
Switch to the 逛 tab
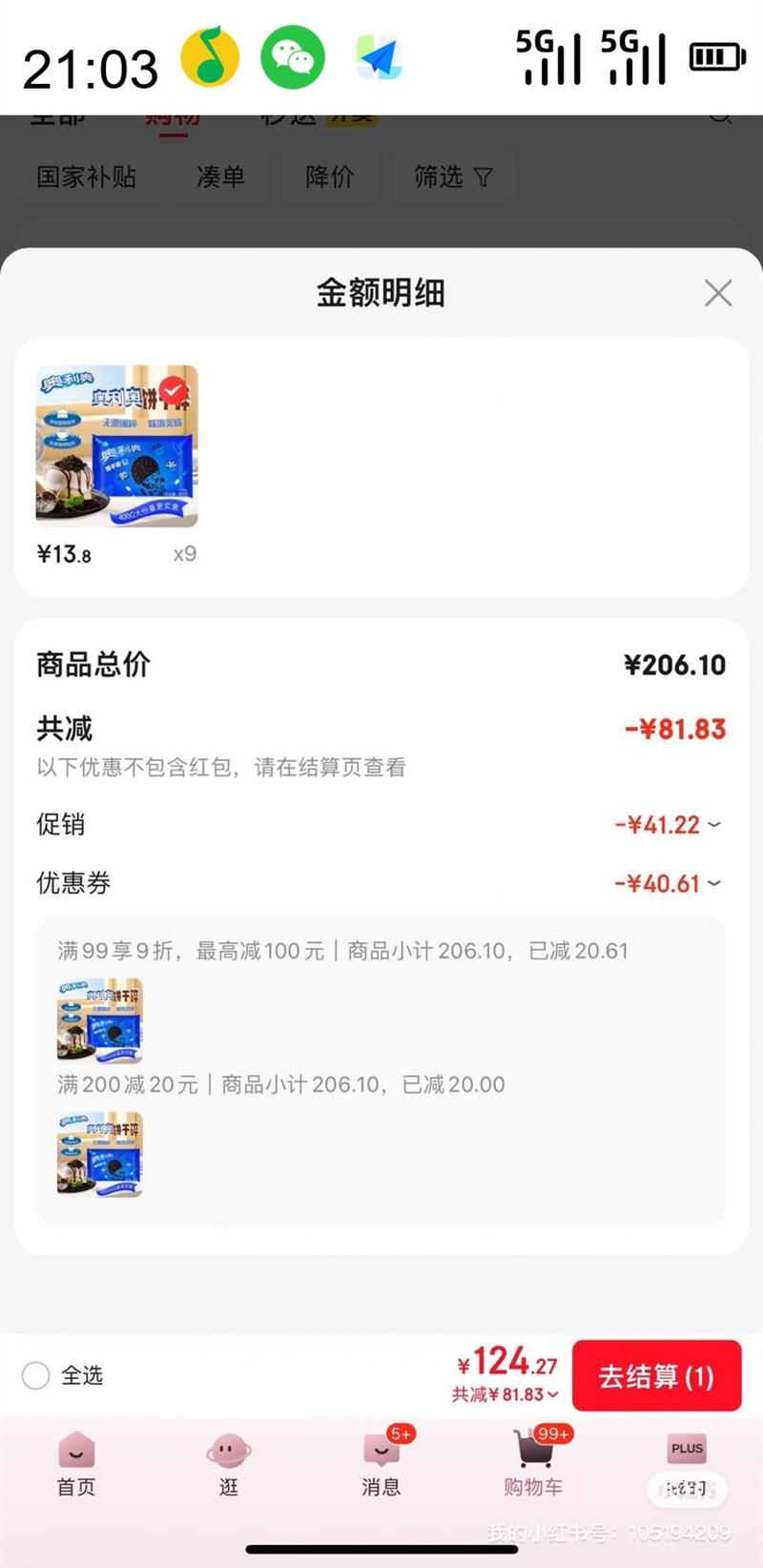pyautogui.click(x=229, y=1465)
